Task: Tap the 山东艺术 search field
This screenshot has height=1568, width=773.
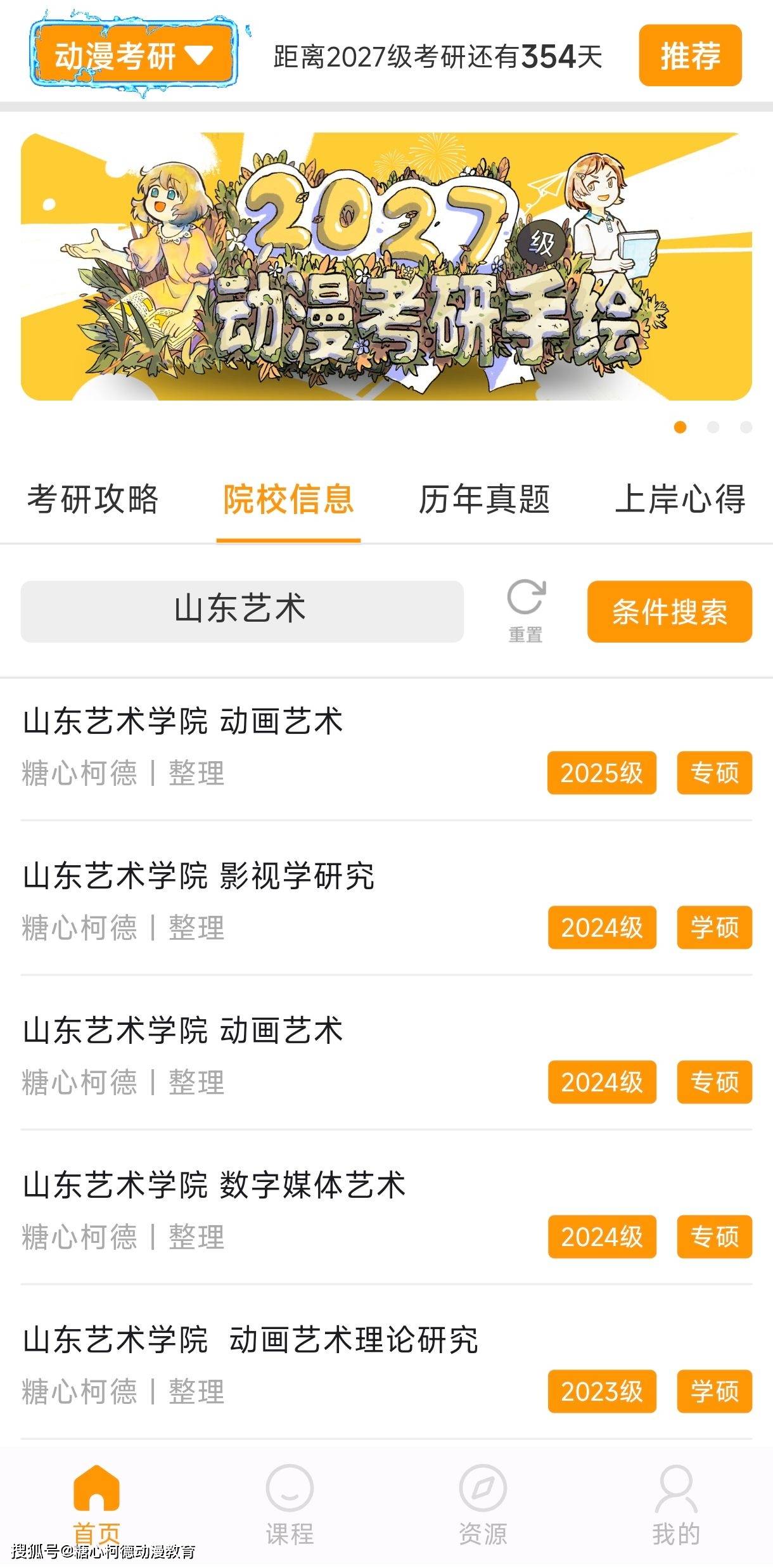Action: tap(241, 611)
